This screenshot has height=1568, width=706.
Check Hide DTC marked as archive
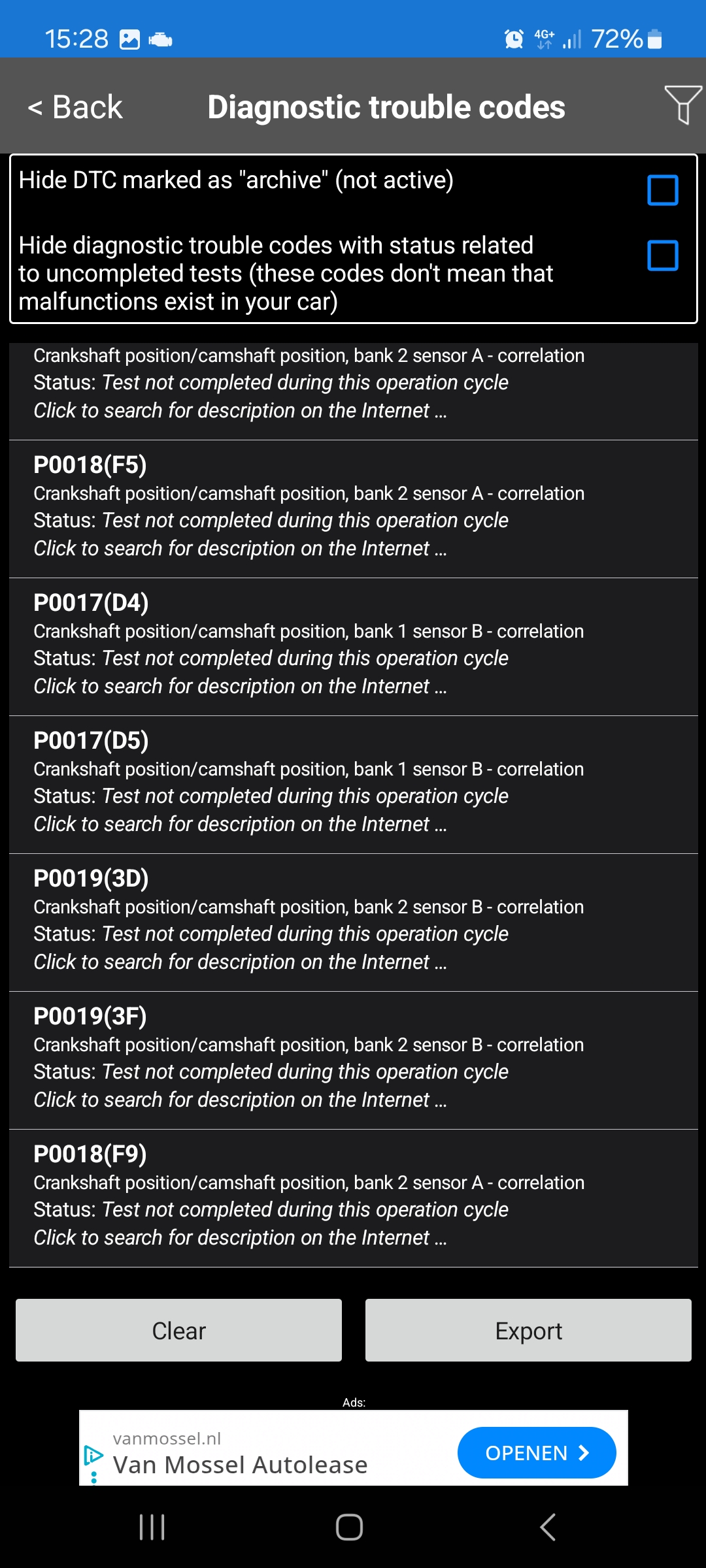click(662, 190)
